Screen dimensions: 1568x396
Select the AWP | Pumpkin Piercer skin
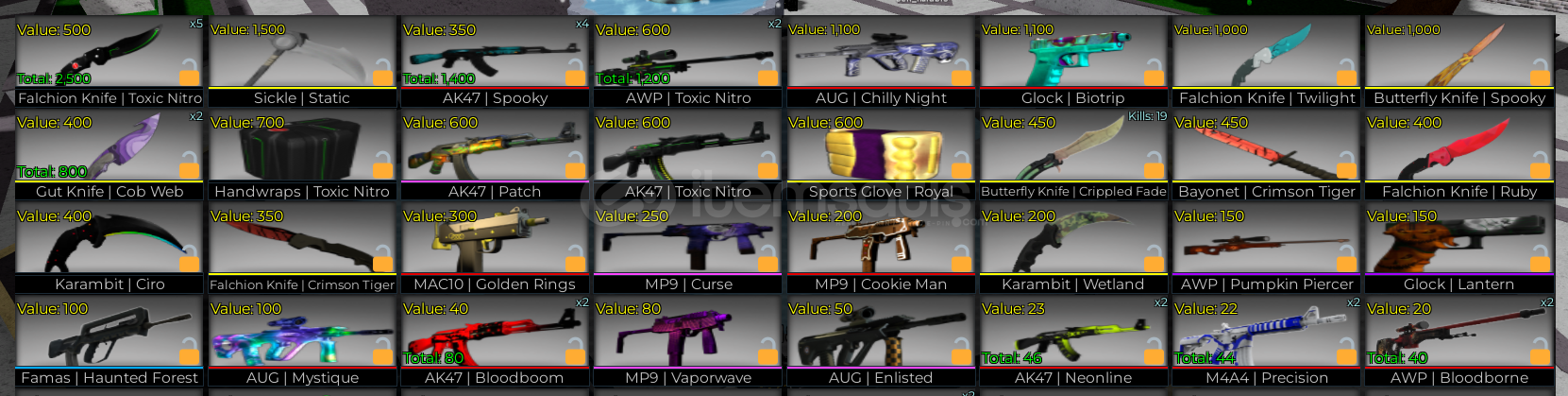[1266, 247]
